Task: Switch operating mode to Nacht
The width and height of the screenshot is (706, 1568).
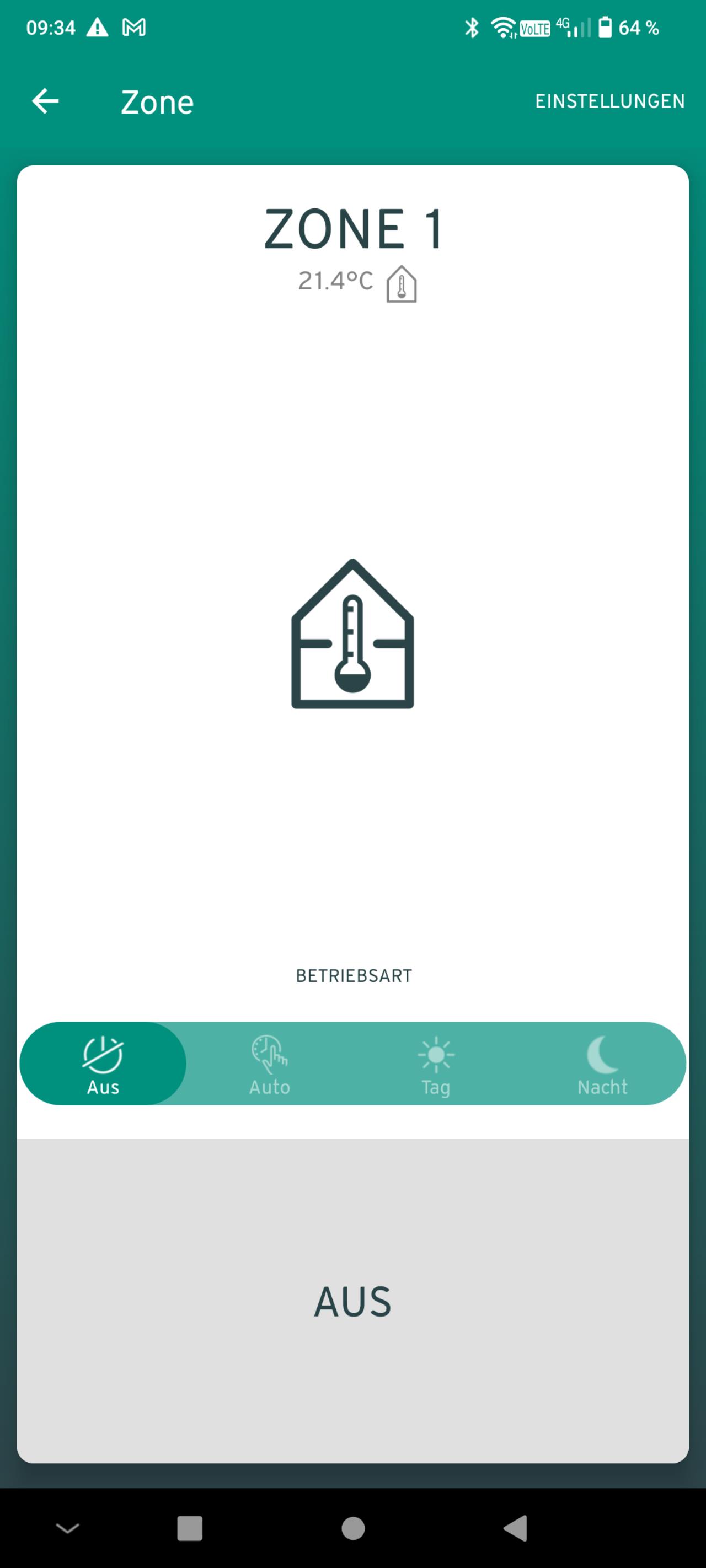Action: click(602, 1064)
